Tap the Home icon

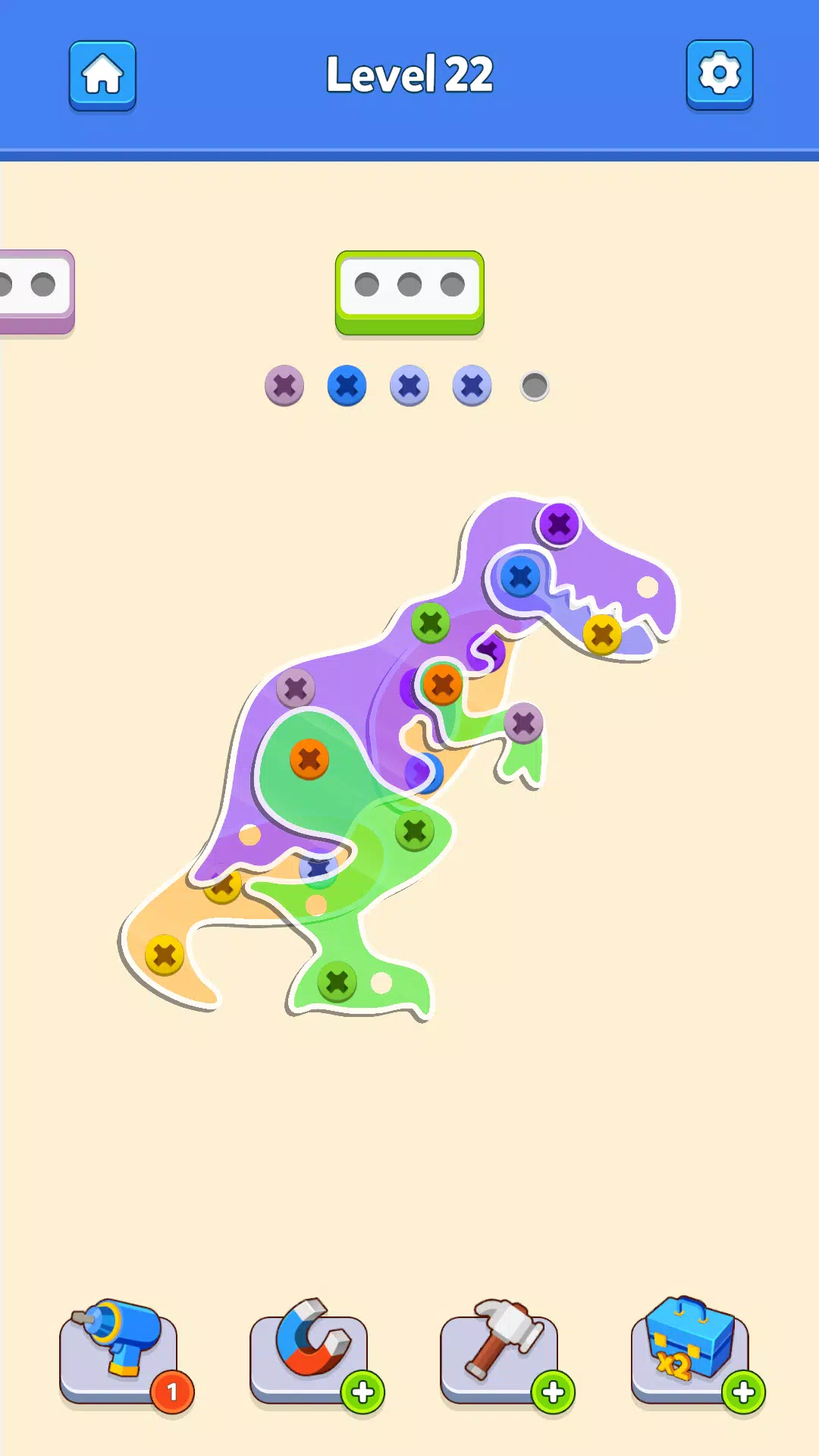pyautogui.click(x=102, y=73)
